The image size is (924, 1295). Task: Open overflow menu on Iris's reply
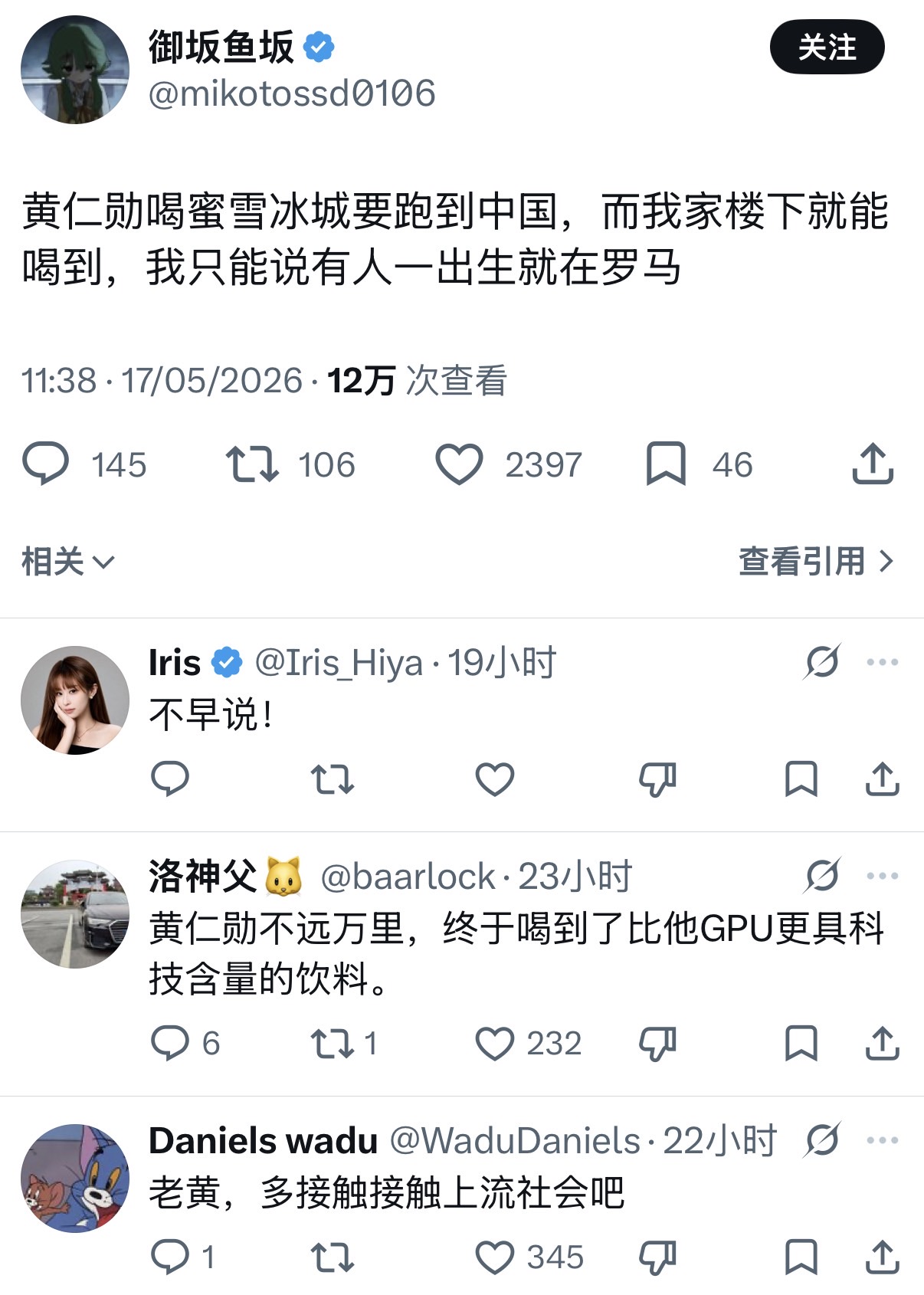[882, 663]
